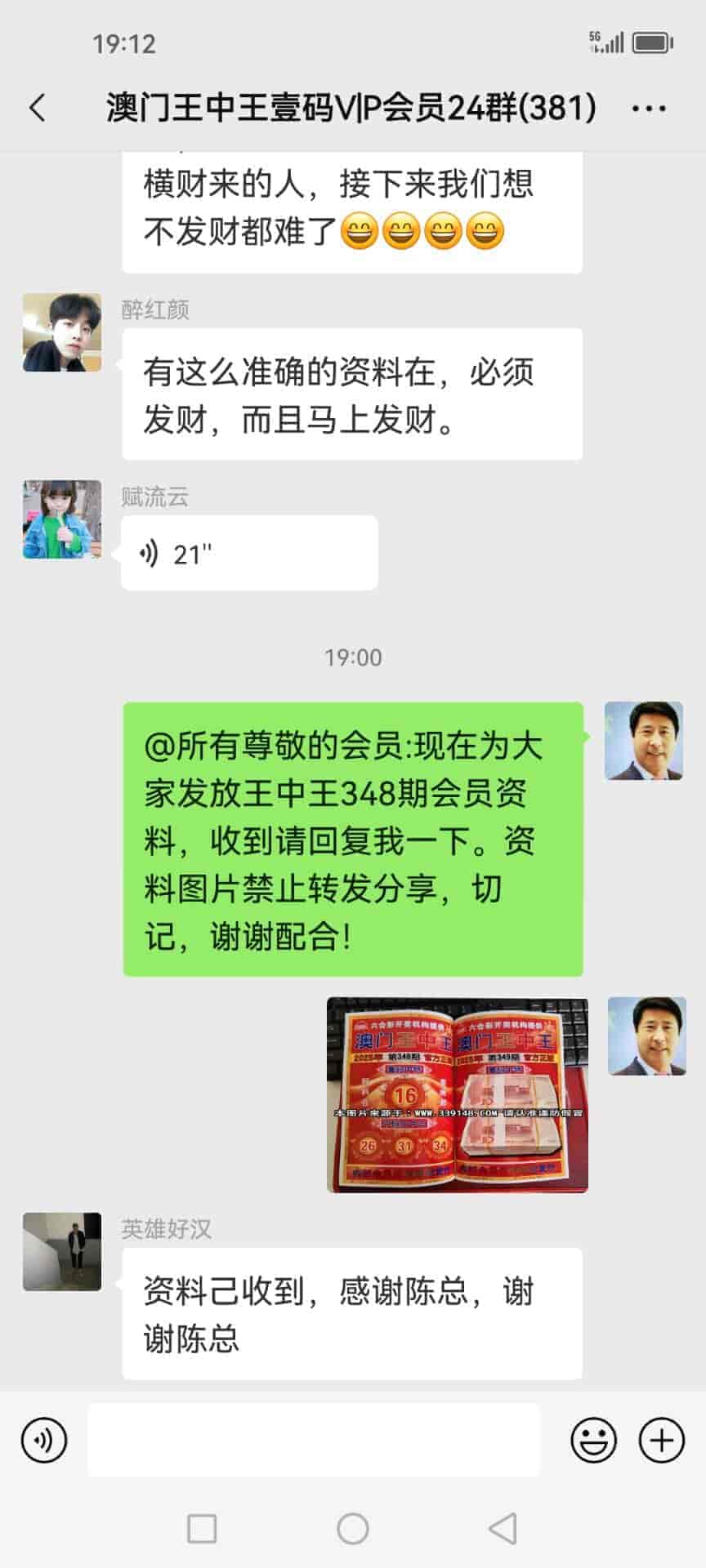View 赋流云's profile avatar
706x1568 pixels.
62,519
